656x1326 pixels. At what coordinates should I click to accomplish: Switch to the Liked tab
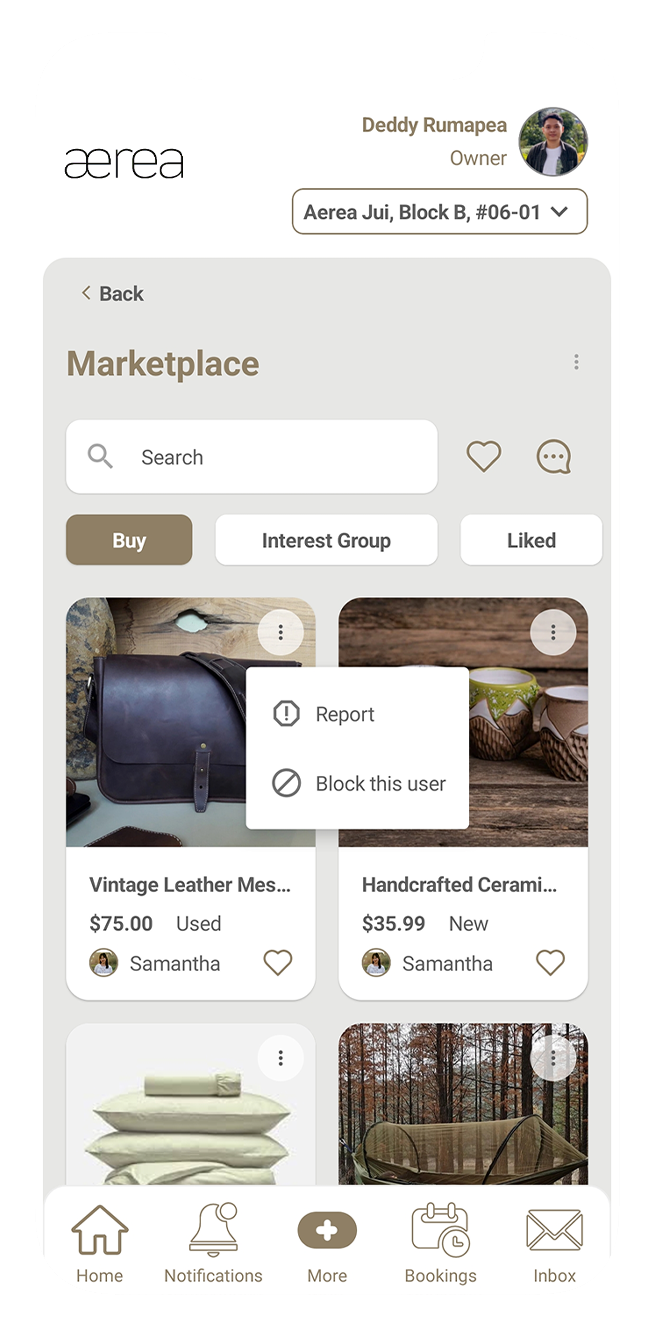(x=531, y=540)
